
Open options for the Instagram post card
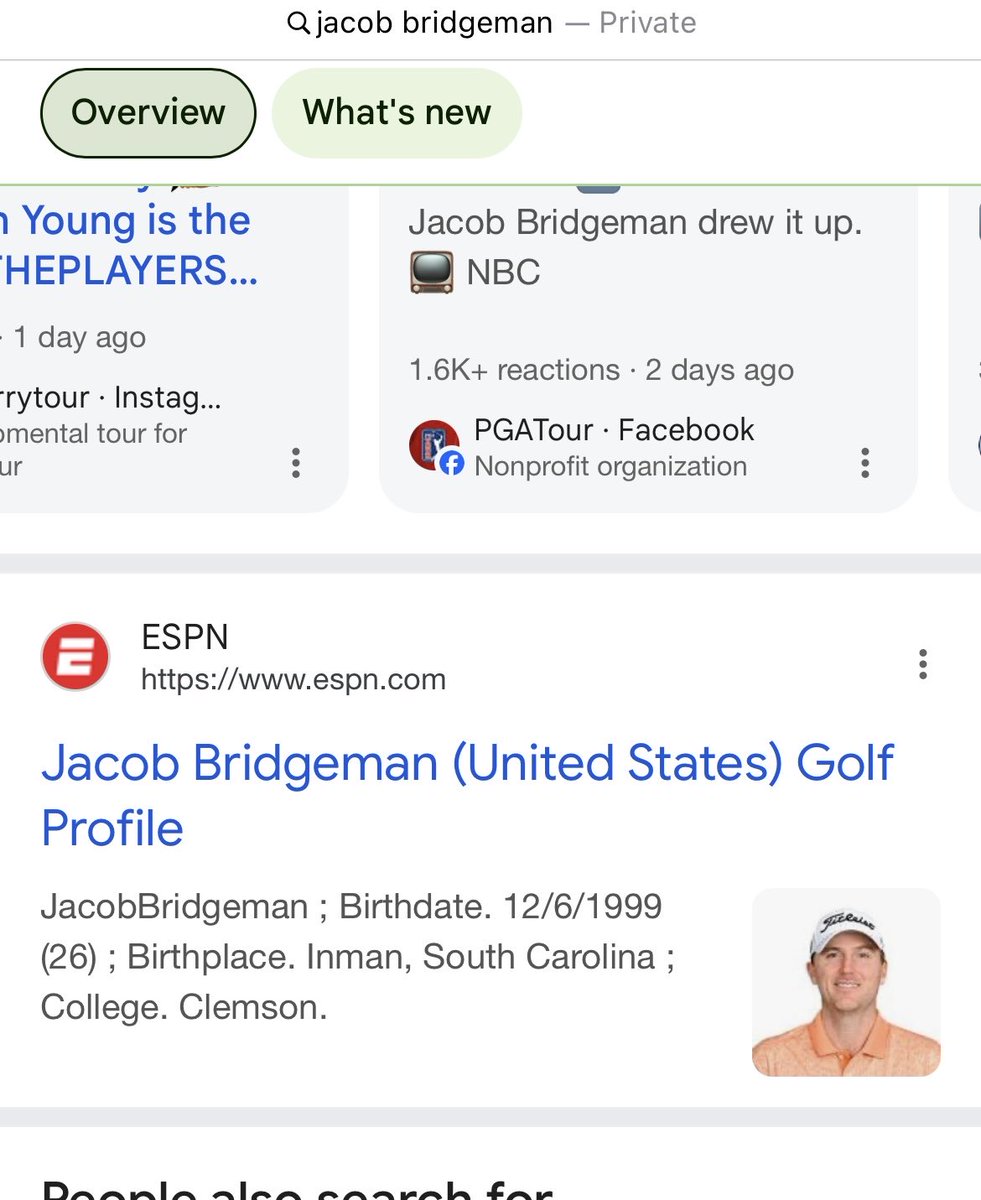tap(295, 462)
